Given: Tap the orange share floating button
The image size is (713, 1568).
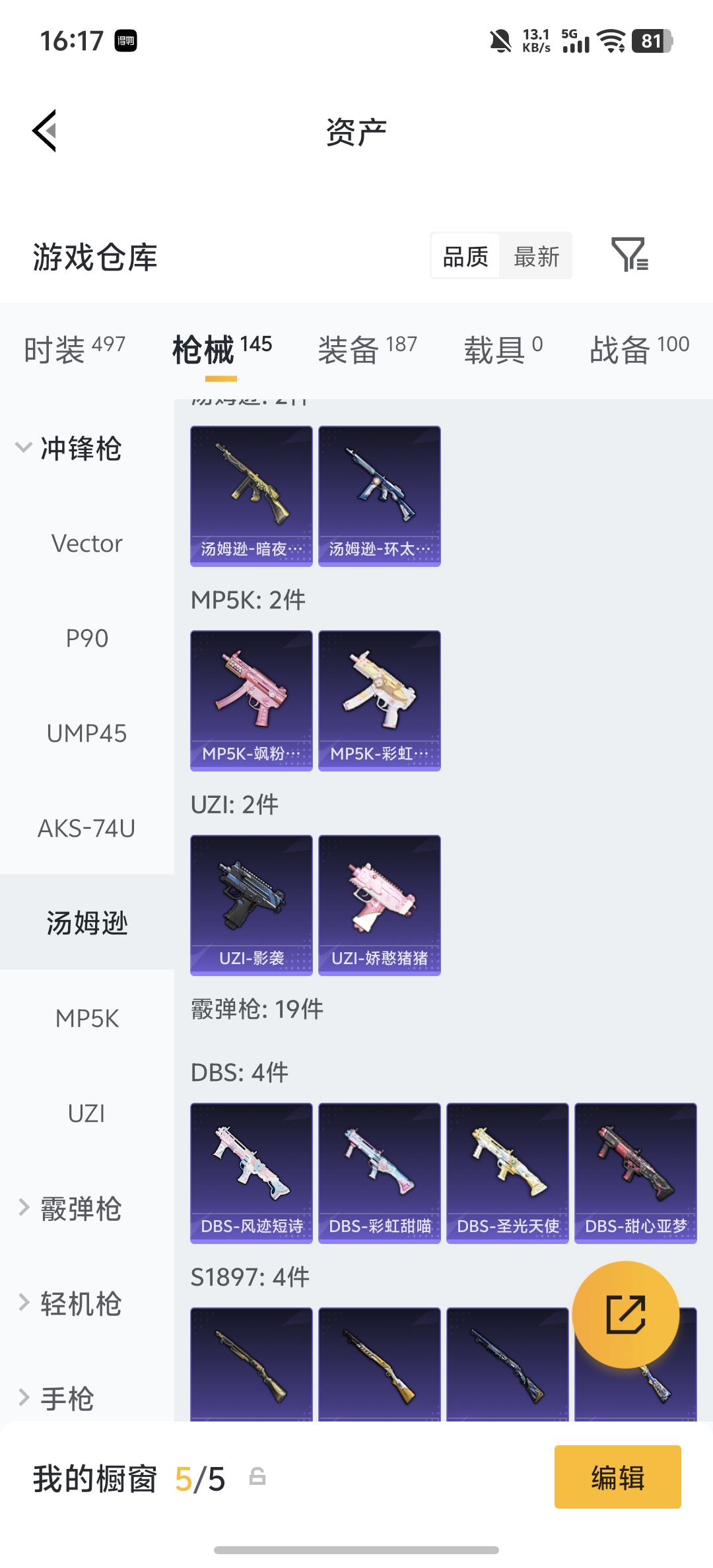Looking at the screenshot, I should (625, 1315).
